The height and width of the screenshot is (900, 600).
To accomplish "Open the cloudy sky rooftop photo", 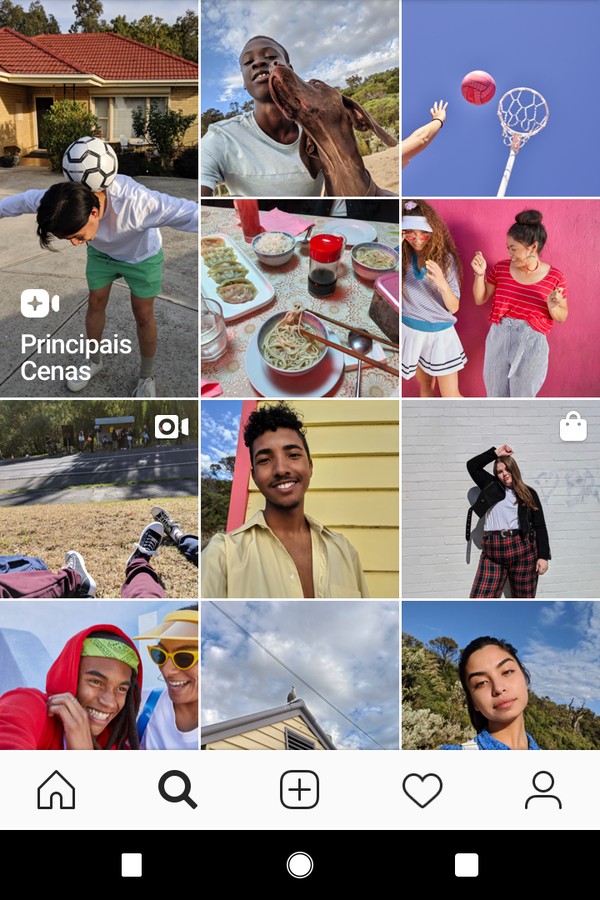I will (x=299, y=675).
